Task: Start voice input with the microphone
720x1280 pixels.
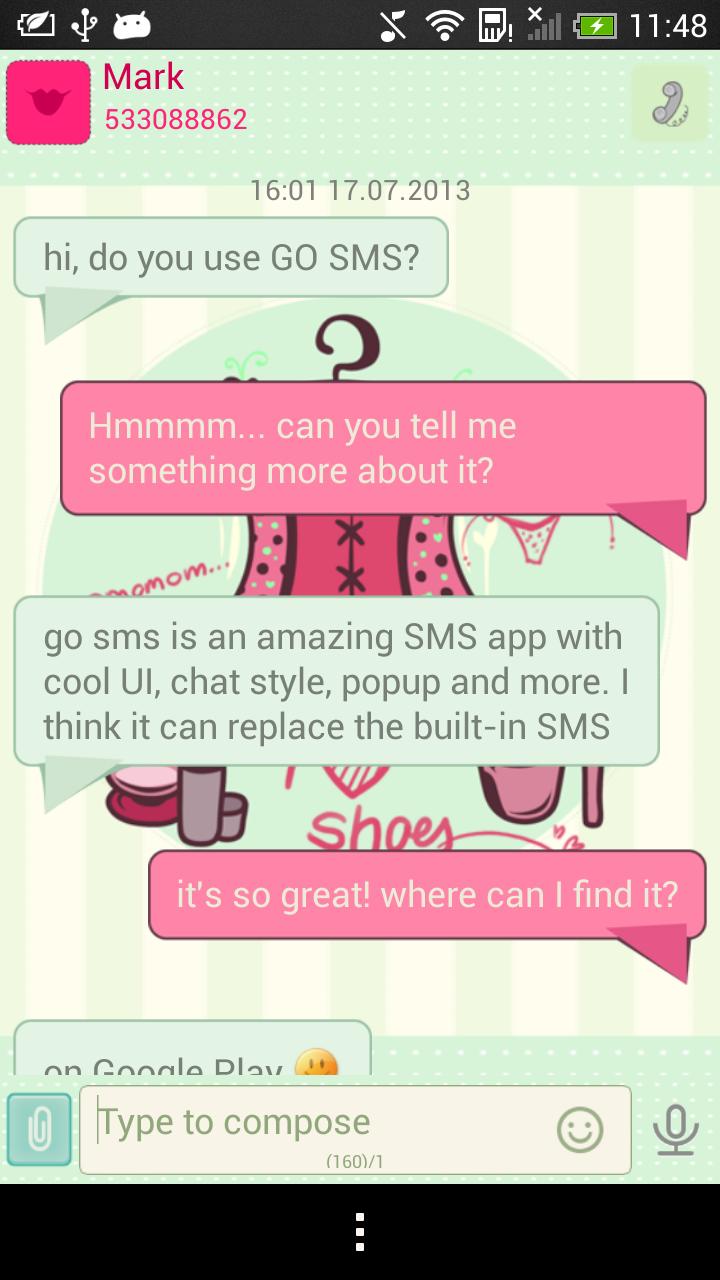Action: [x=675, y=1130]
